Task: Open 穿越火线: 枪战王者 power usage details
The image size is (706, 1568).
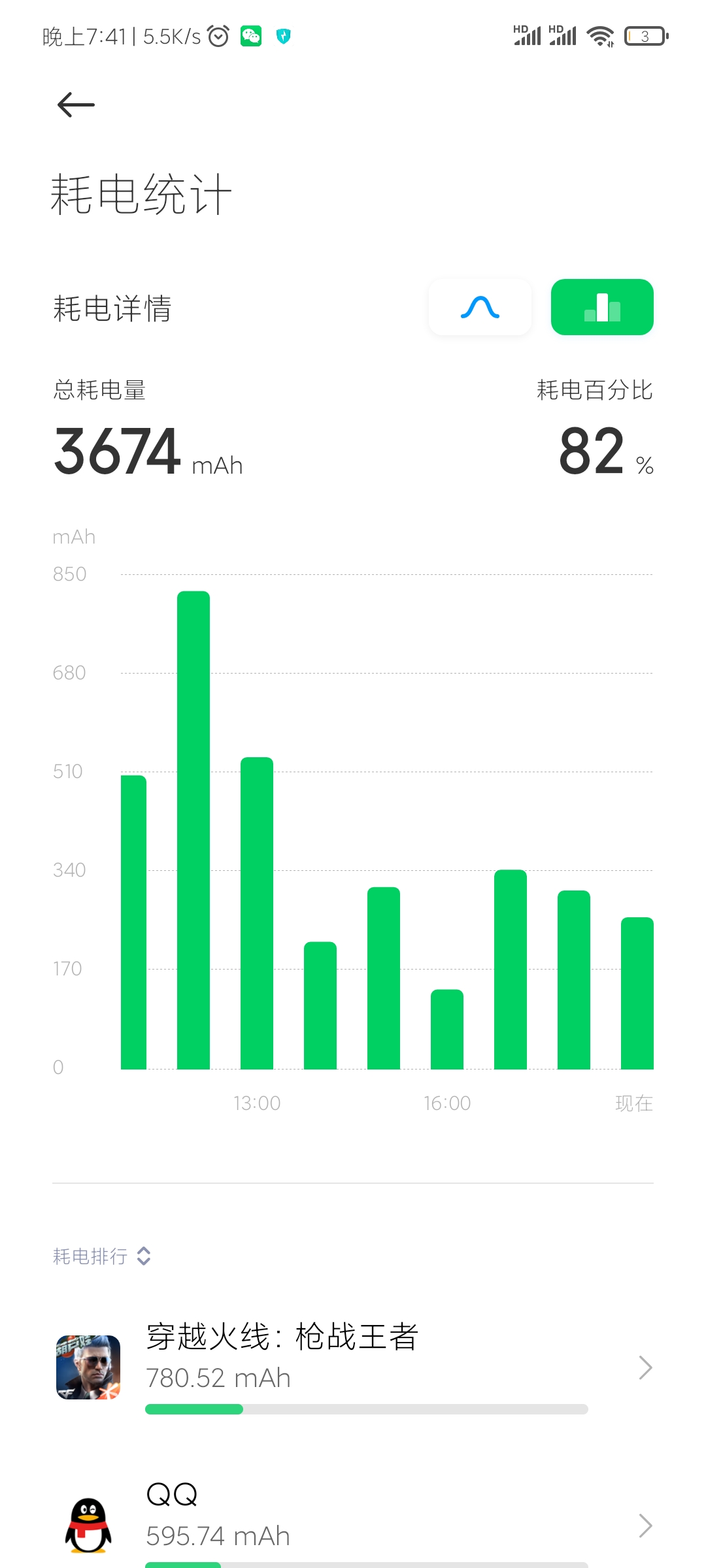Action: 353,1367
